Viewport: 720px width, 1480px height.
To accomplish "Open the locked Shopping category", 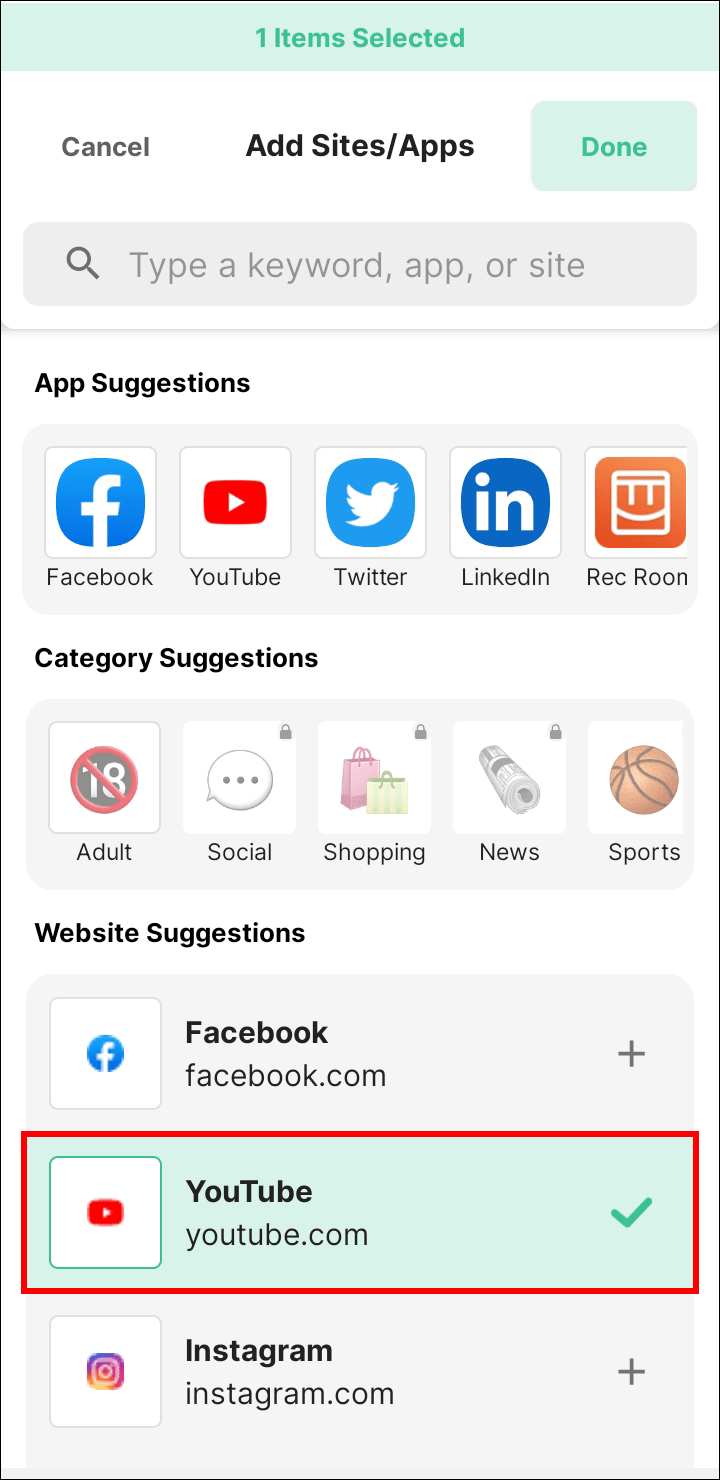I will 374,778.
